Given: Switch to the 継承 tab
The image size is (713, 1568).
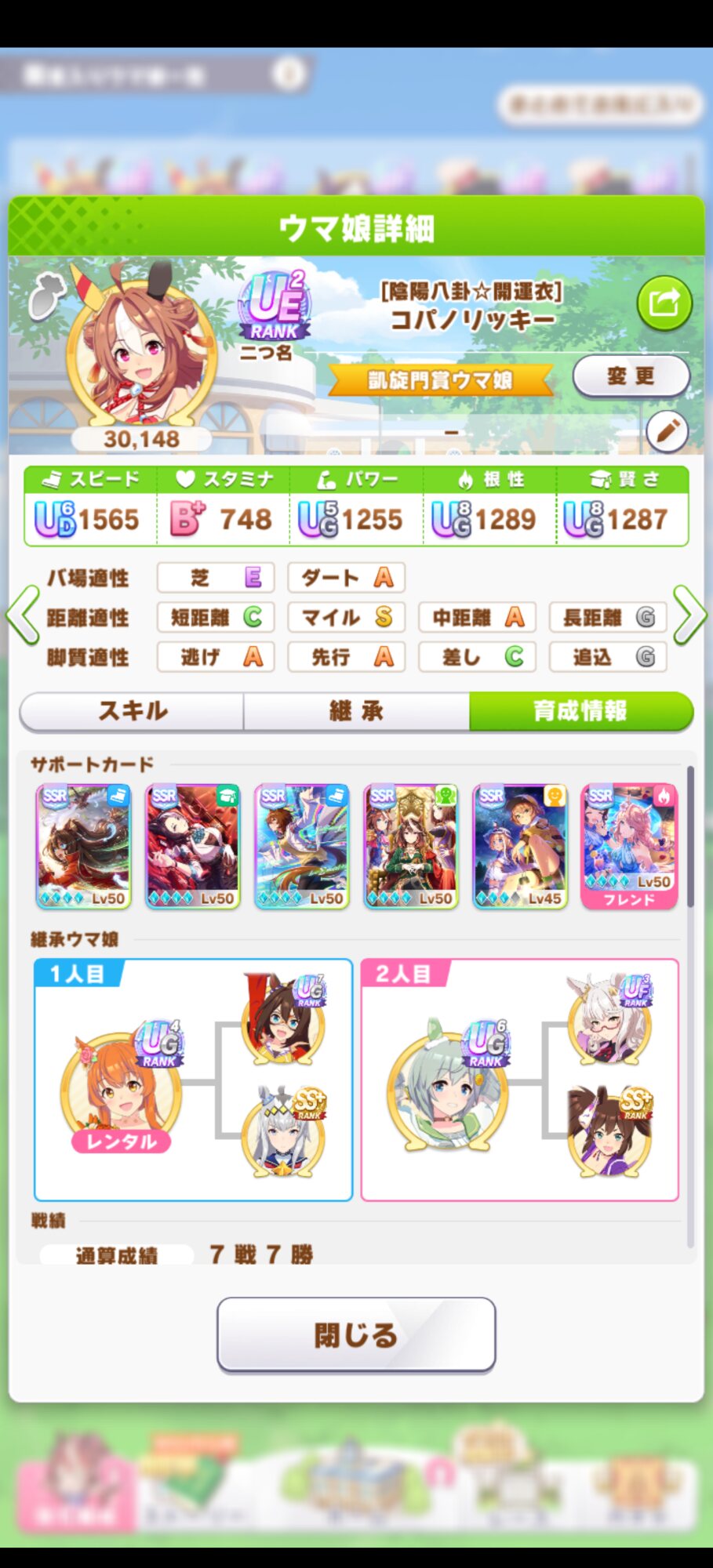Looking at the screenshot, I should (356, 711).
